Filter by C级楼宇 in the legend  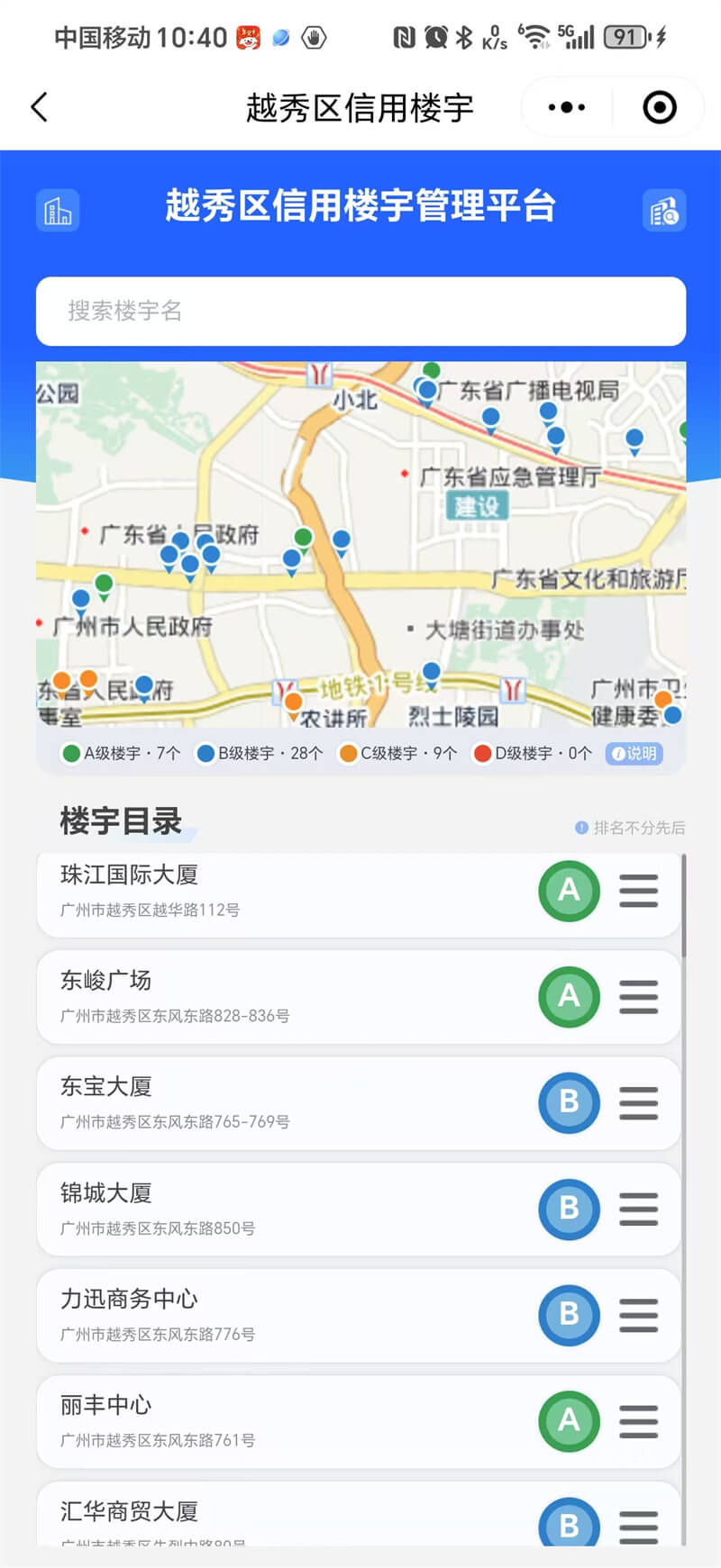pos(397,753)
